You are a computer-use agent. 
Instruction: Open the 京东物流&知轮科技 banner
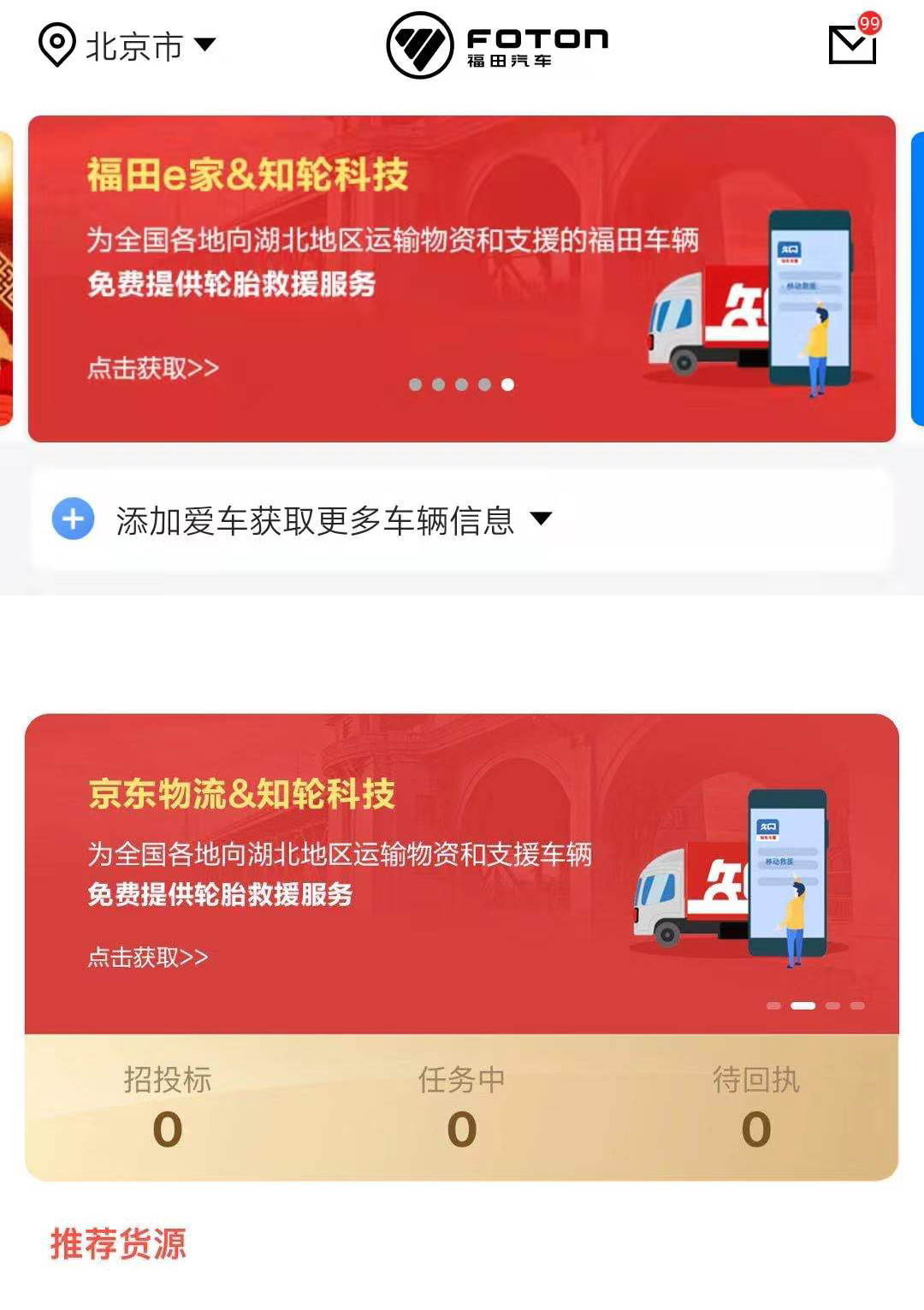point(462,873)
